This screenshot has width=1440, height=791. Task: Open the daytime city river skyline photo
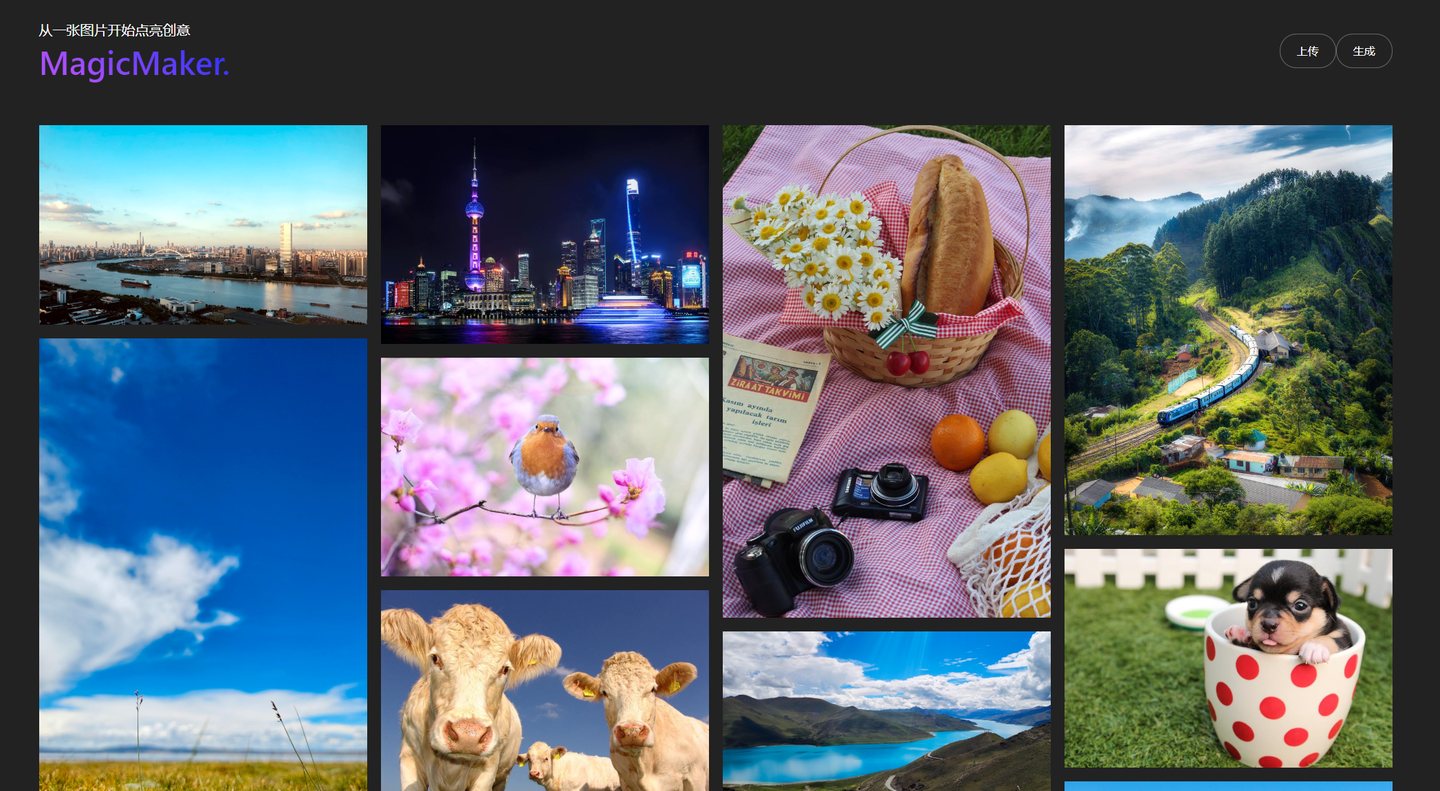point(203,224)
